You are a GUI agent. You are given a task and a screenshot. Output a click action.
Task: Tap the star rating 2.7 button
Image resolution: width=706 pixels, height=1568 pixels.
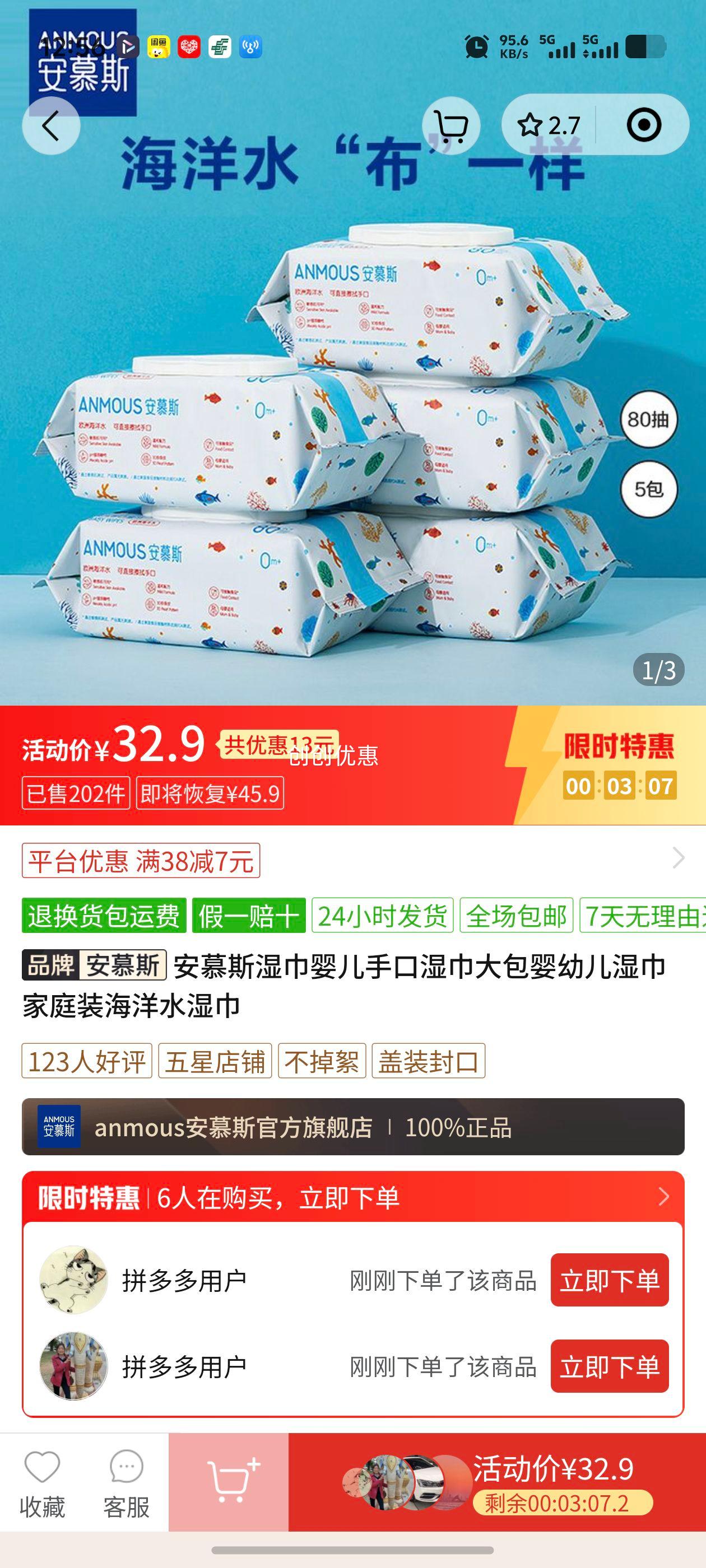pos(548,126)
